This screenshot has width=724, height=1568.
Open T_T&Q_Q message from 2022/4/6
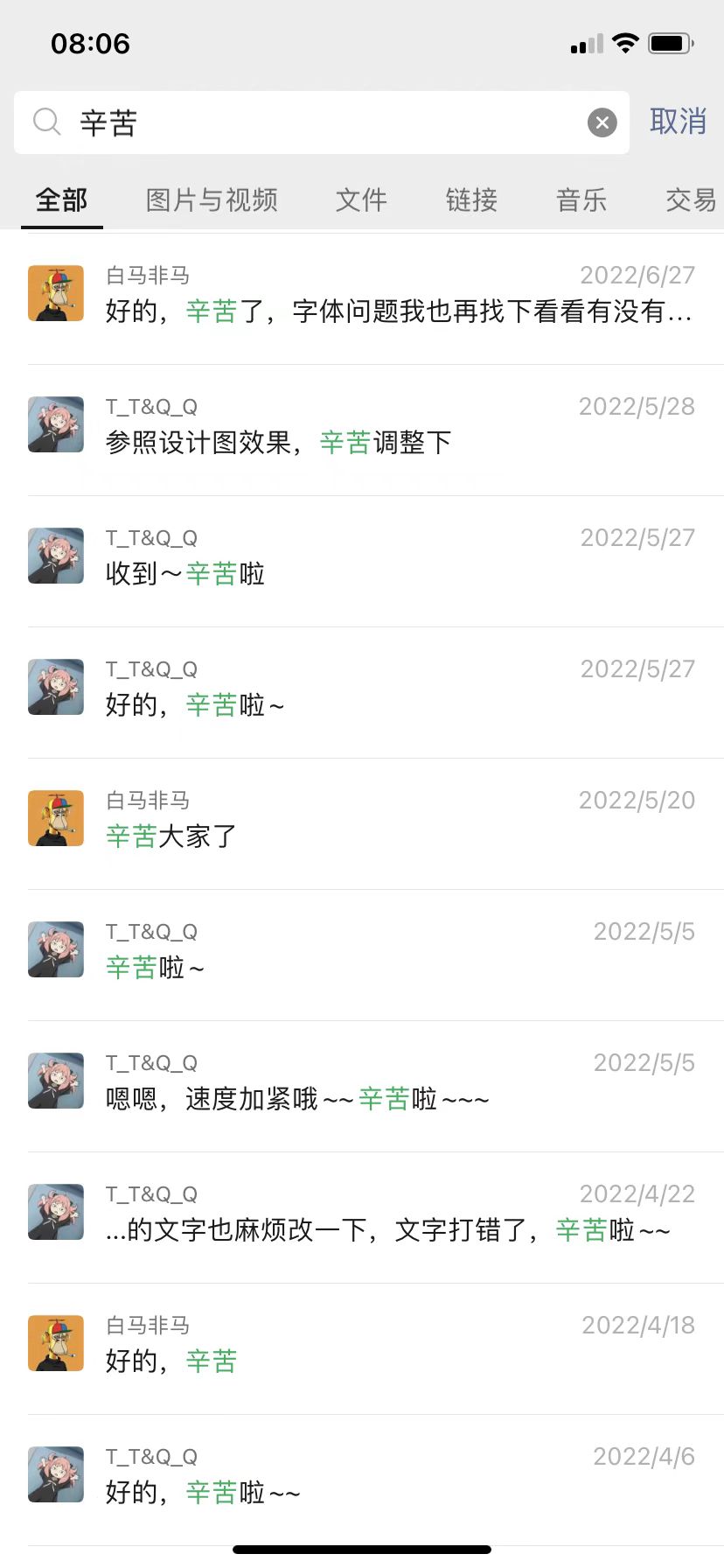click(376, 1480)
